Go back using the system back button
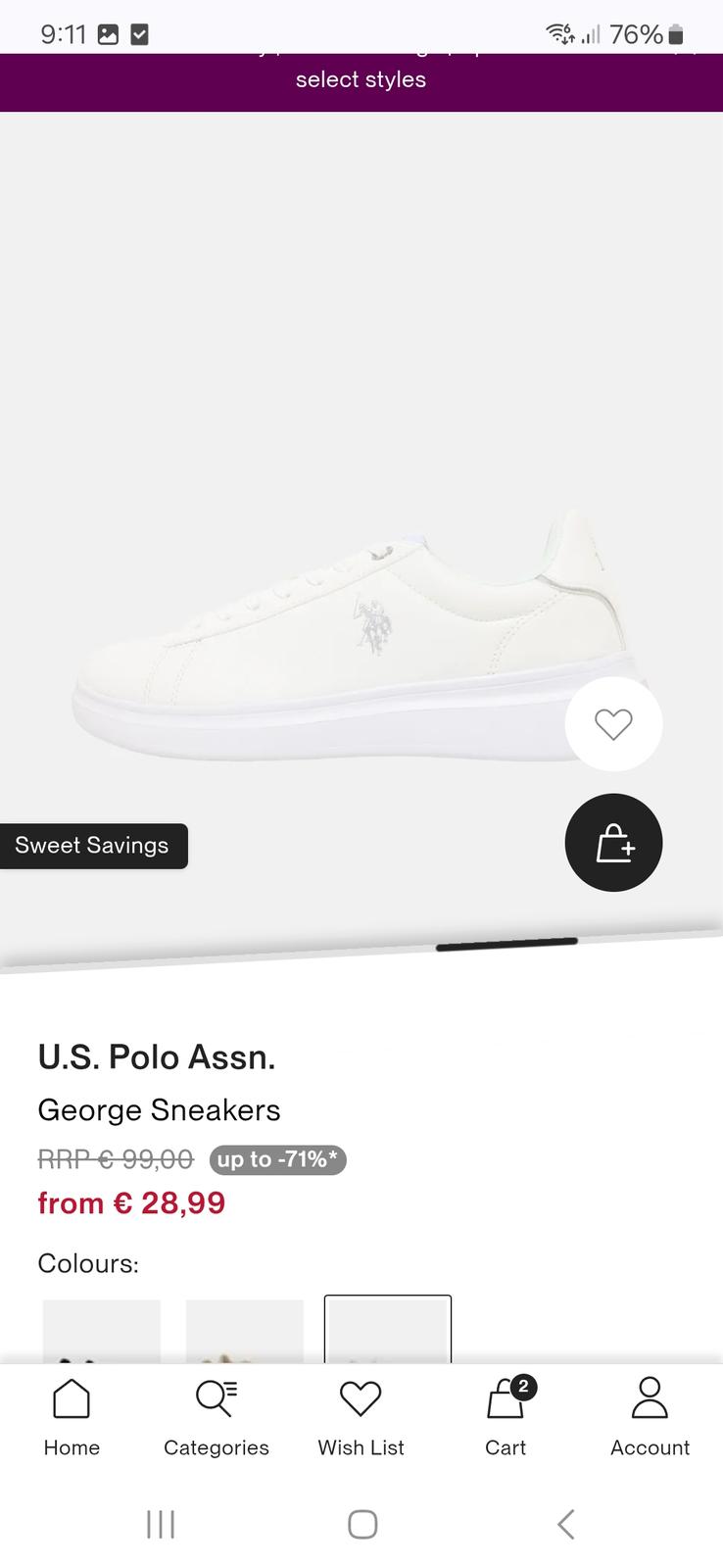Image resolution: width=723 pixels, height=1568 pixels. 565,1524
